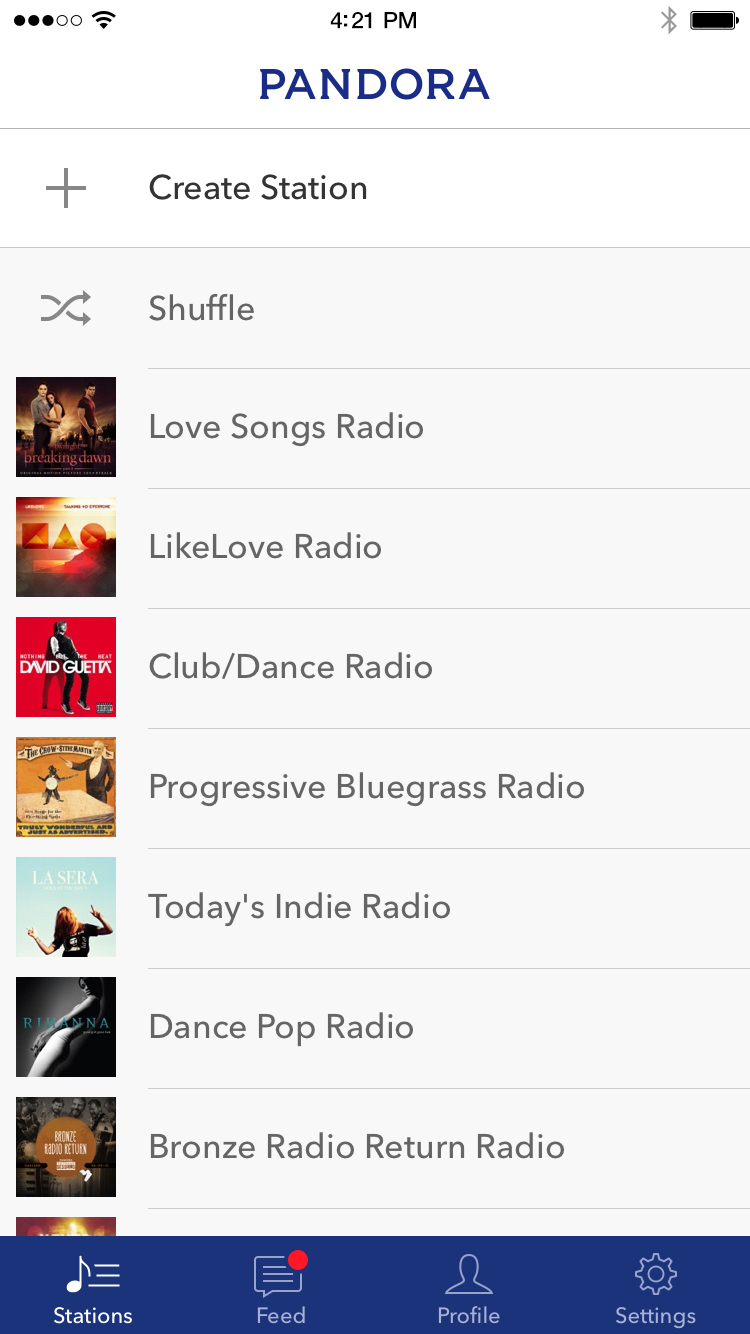Start Progressive Bluegrass Radio
Screen dimensions: 750x1334
(x=366, y=787)
